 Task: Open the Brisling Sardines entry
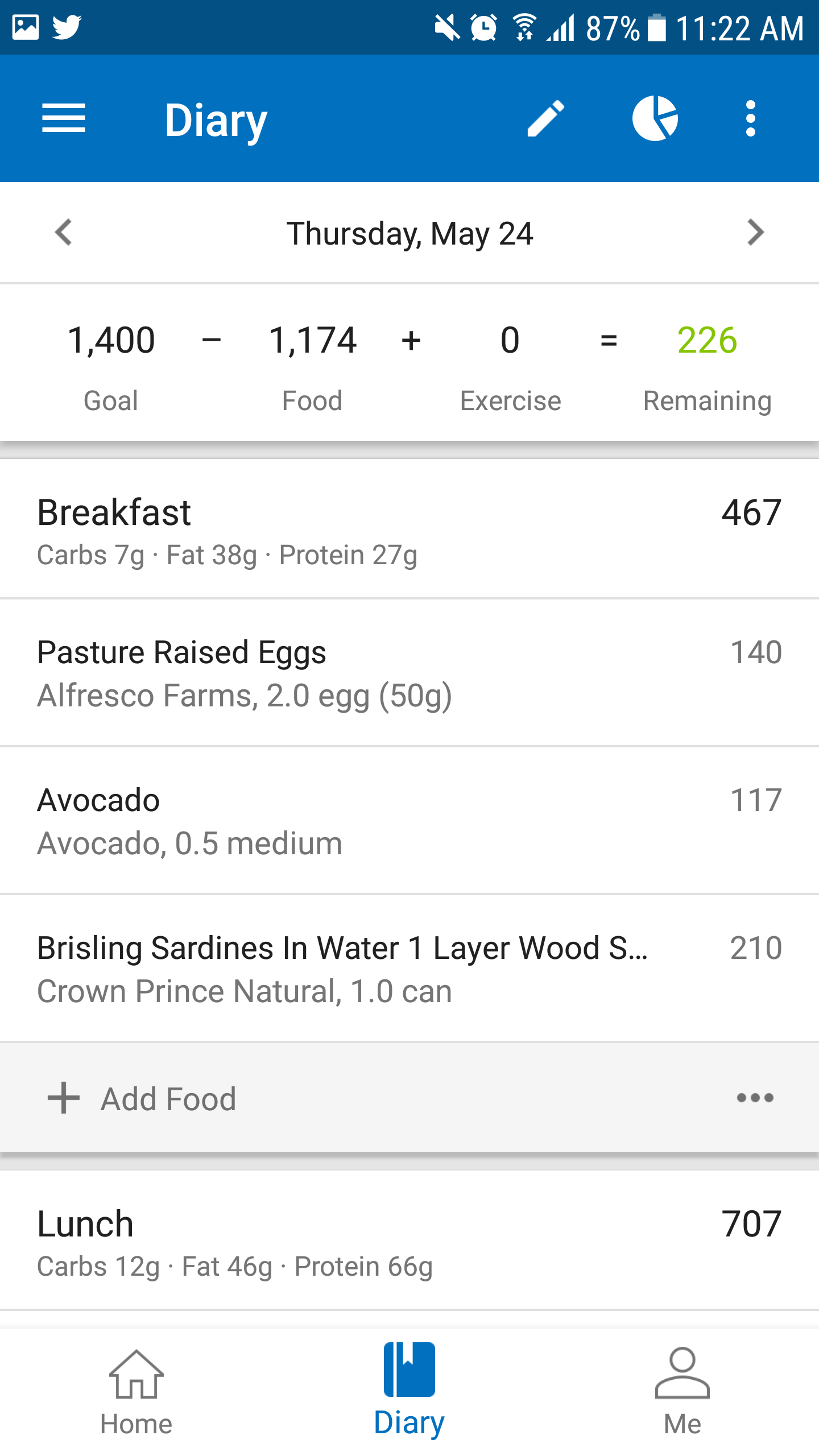point(409,968)
